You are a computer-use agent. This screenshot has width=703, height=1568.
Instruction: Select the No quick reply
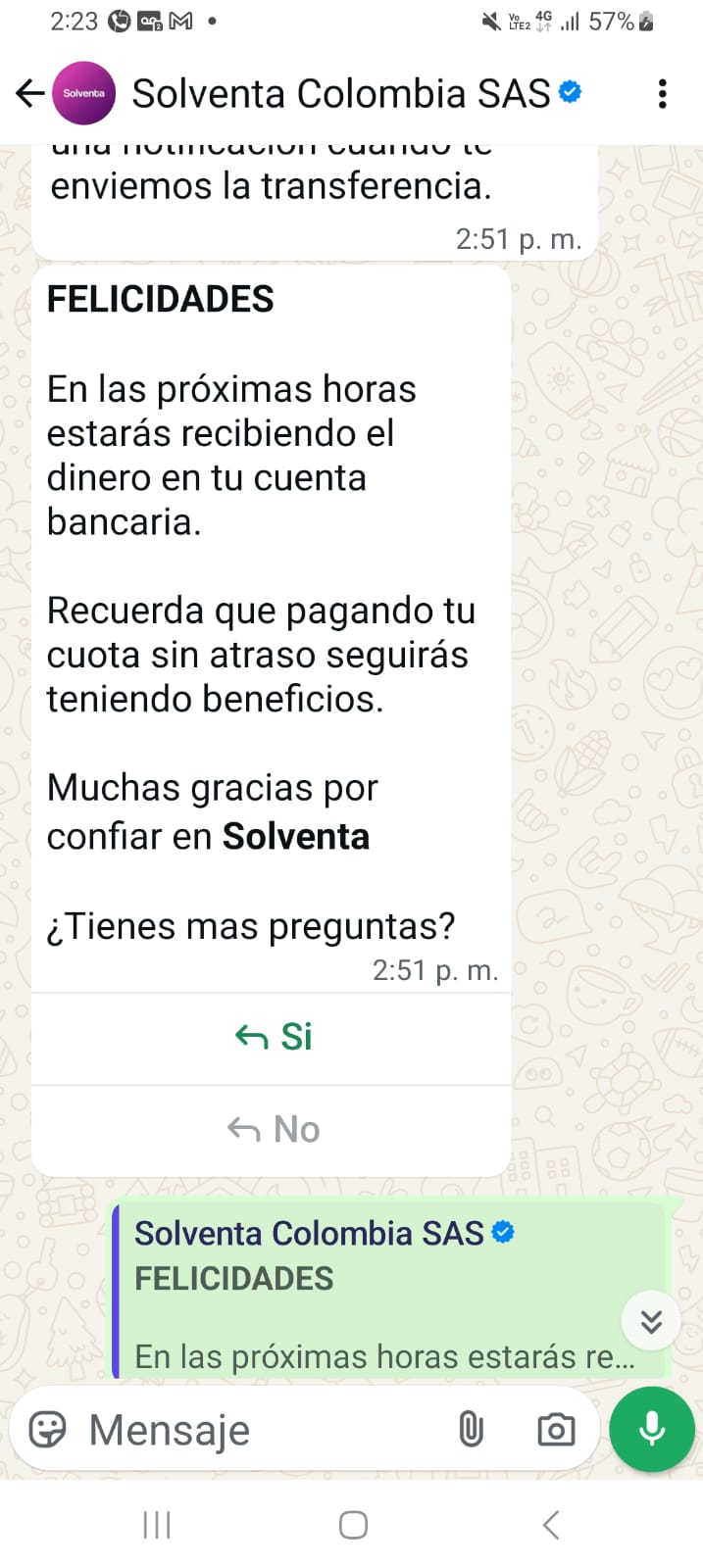tap(273, 1129)
